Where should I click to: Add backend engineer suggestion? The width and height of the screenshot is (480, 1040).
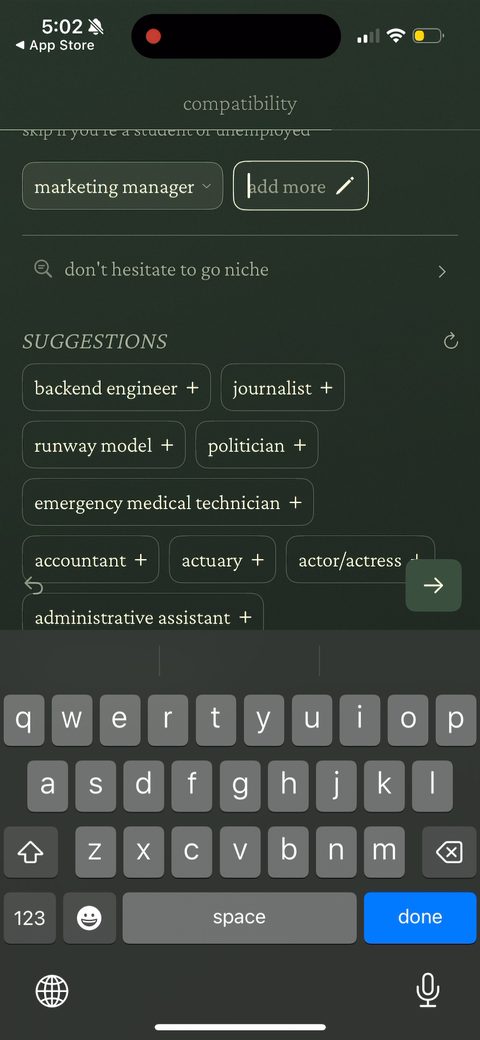pos(116,388)
